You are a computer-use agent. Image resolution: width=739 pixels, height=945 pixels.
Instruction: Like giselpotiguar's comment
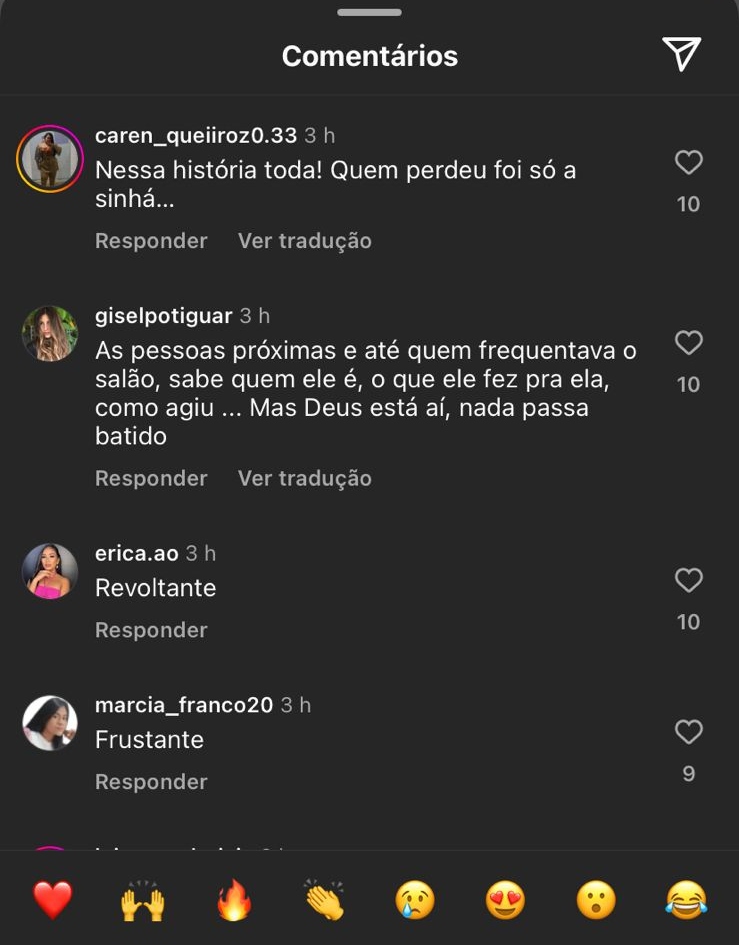(688, 343)
